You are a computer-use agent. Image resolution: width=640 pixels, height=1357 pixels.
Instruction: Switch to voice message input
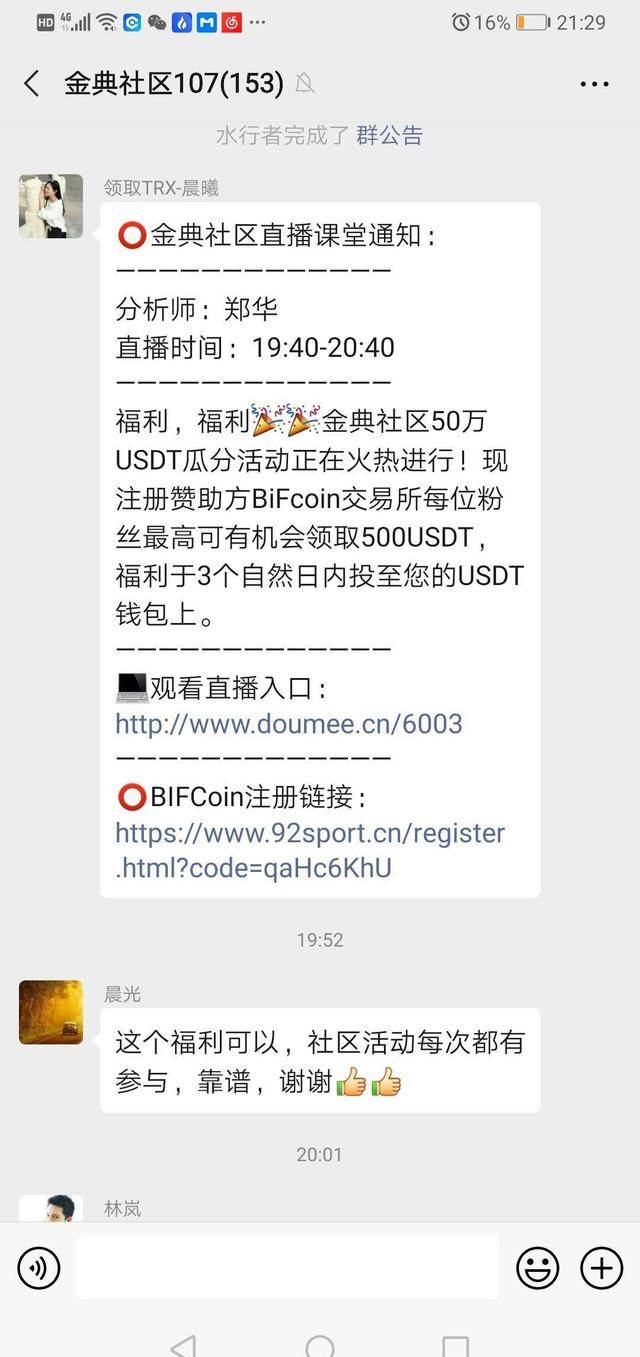click(39, 1268)
